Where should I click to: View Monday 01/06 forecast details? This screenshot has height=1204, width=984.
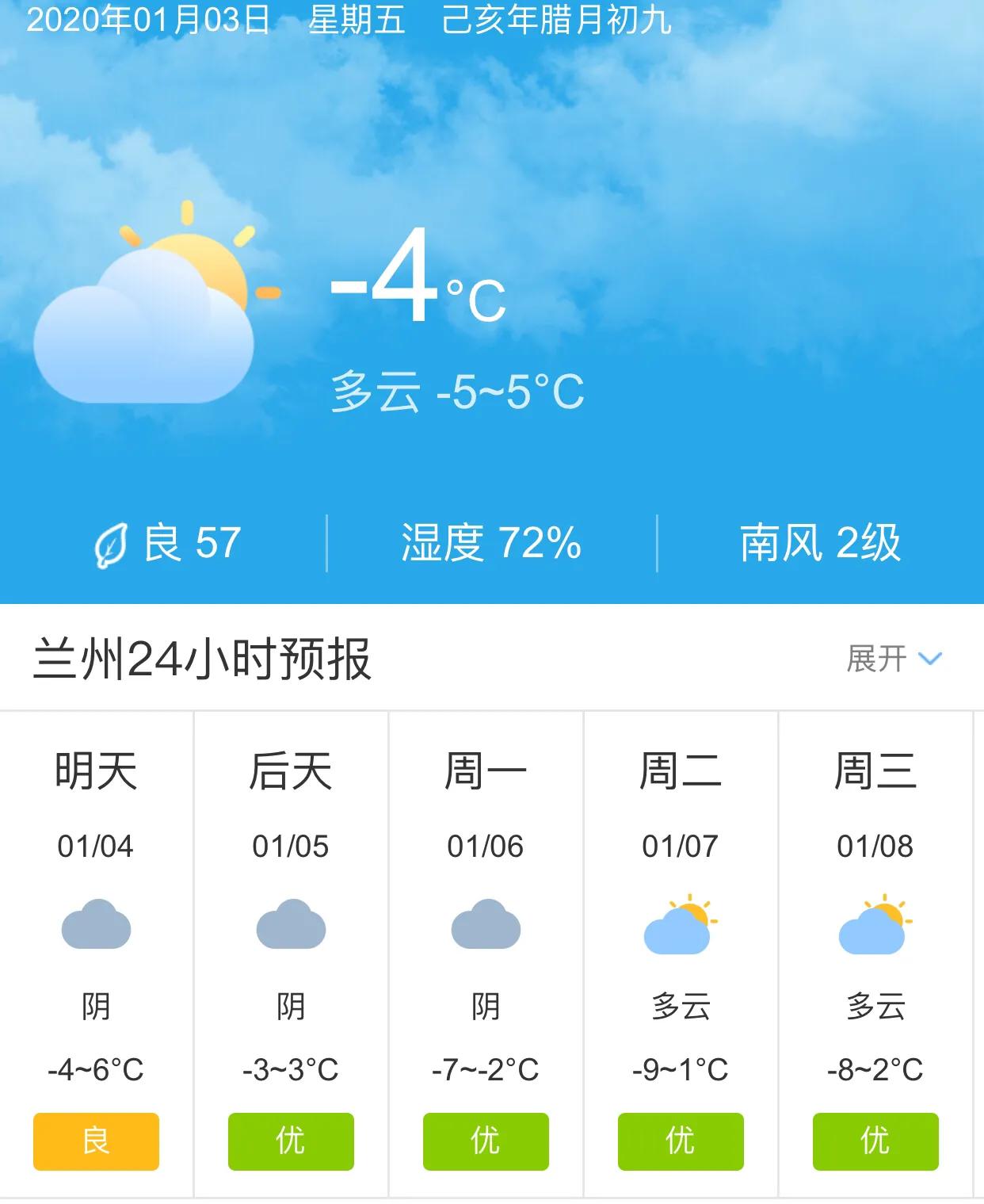[x=486, y=951]
